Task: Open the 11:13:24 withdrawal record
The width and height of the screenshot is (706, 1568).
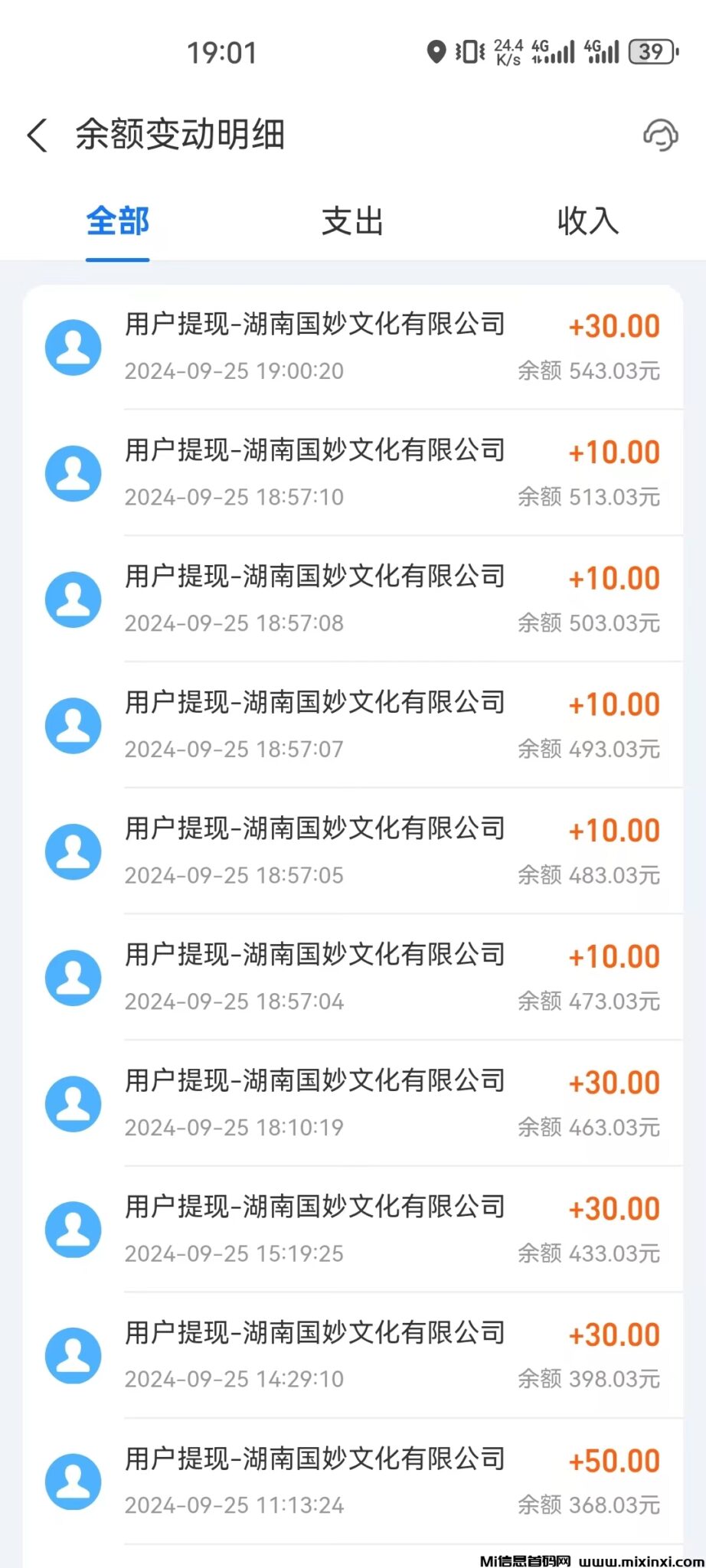Action: pos(352,1481)
